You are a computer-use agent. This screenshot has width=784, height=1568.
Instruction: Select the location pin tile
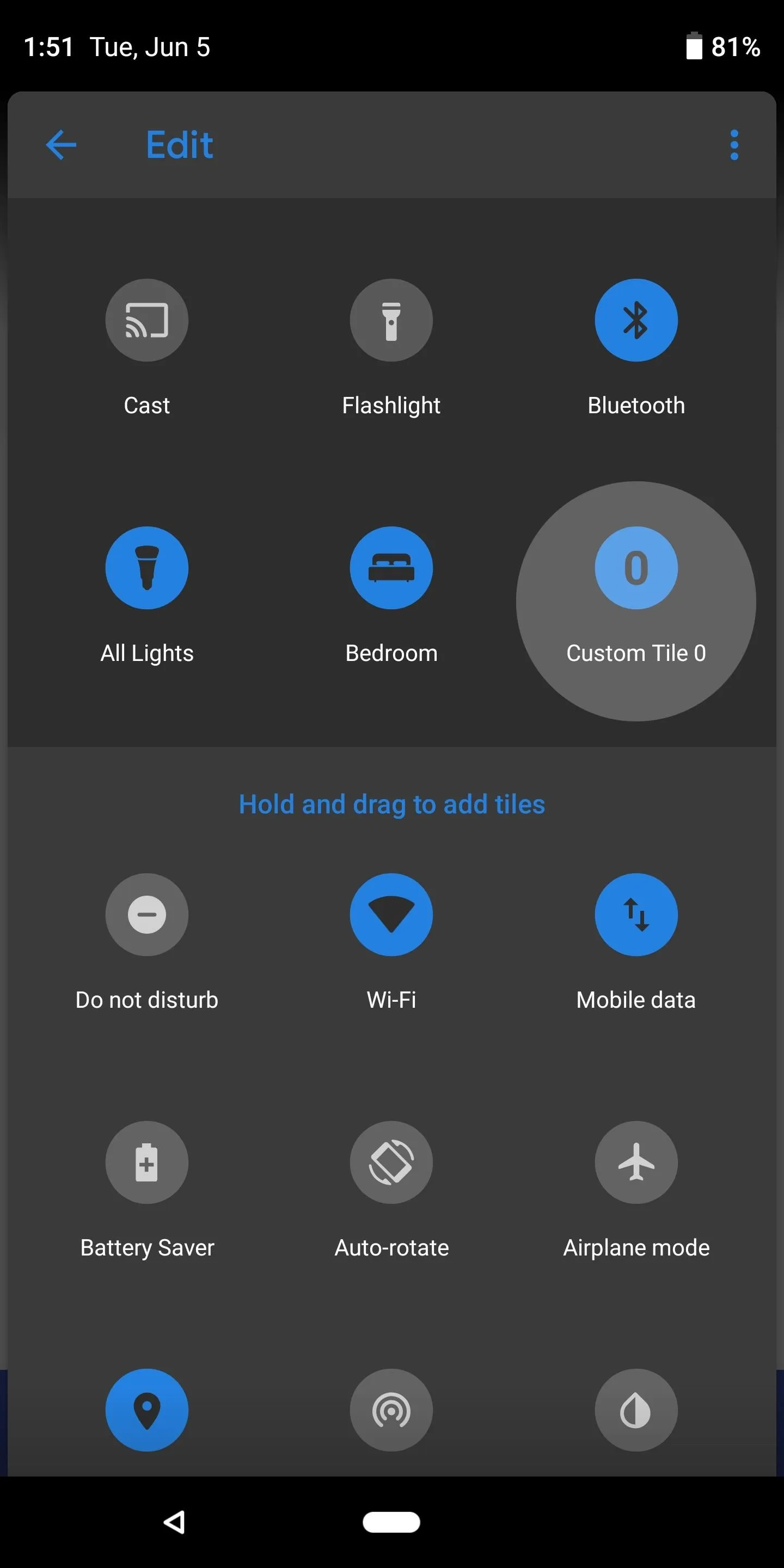pyautogui.click(x=146, y=1410)
